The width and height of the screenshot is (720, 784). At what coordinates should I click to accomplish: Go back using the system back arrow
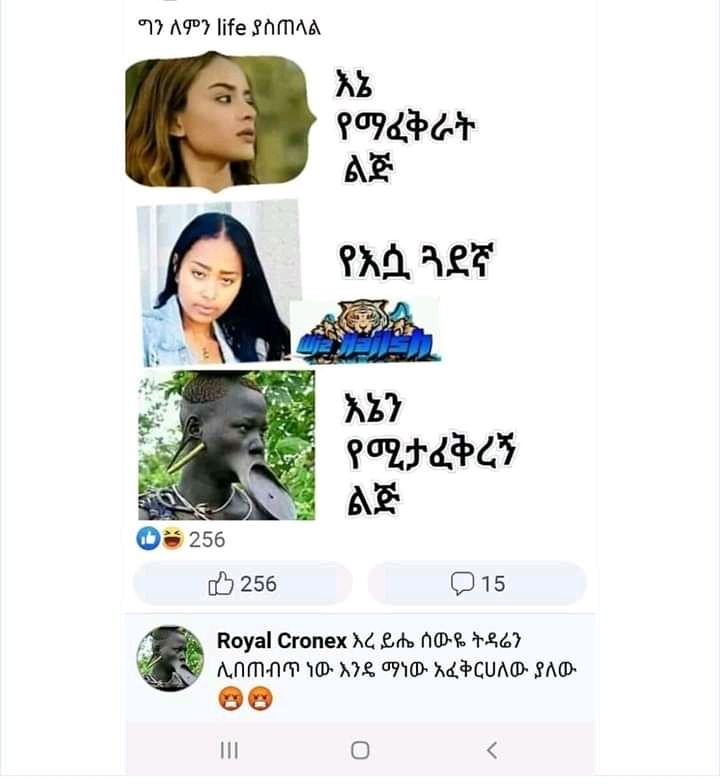click(492, 750)
